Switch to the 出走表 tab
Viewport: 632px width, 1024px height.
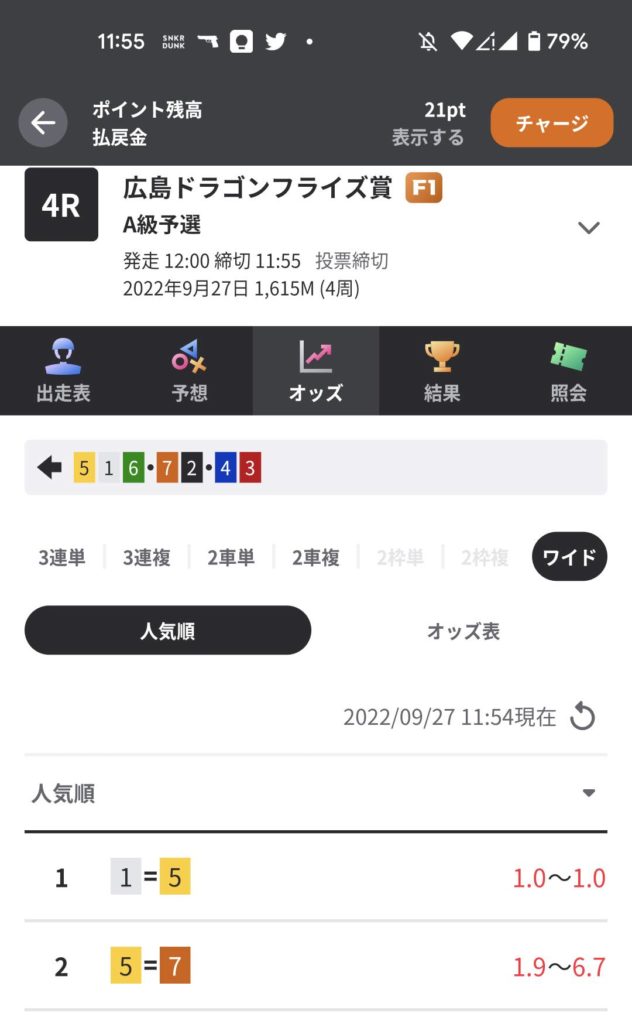point(63,371)
